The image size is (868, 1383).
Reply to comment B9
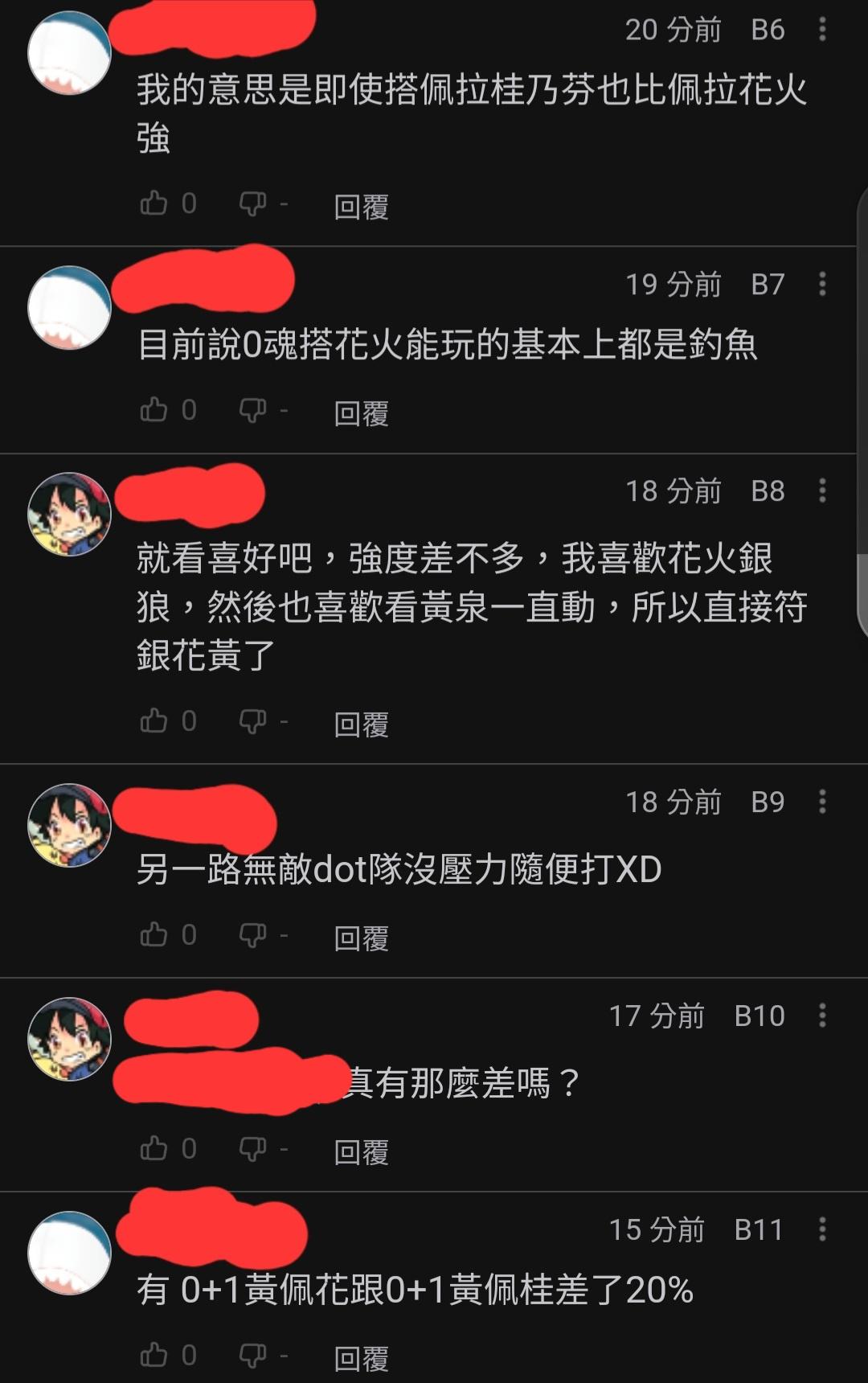point(362,938)
